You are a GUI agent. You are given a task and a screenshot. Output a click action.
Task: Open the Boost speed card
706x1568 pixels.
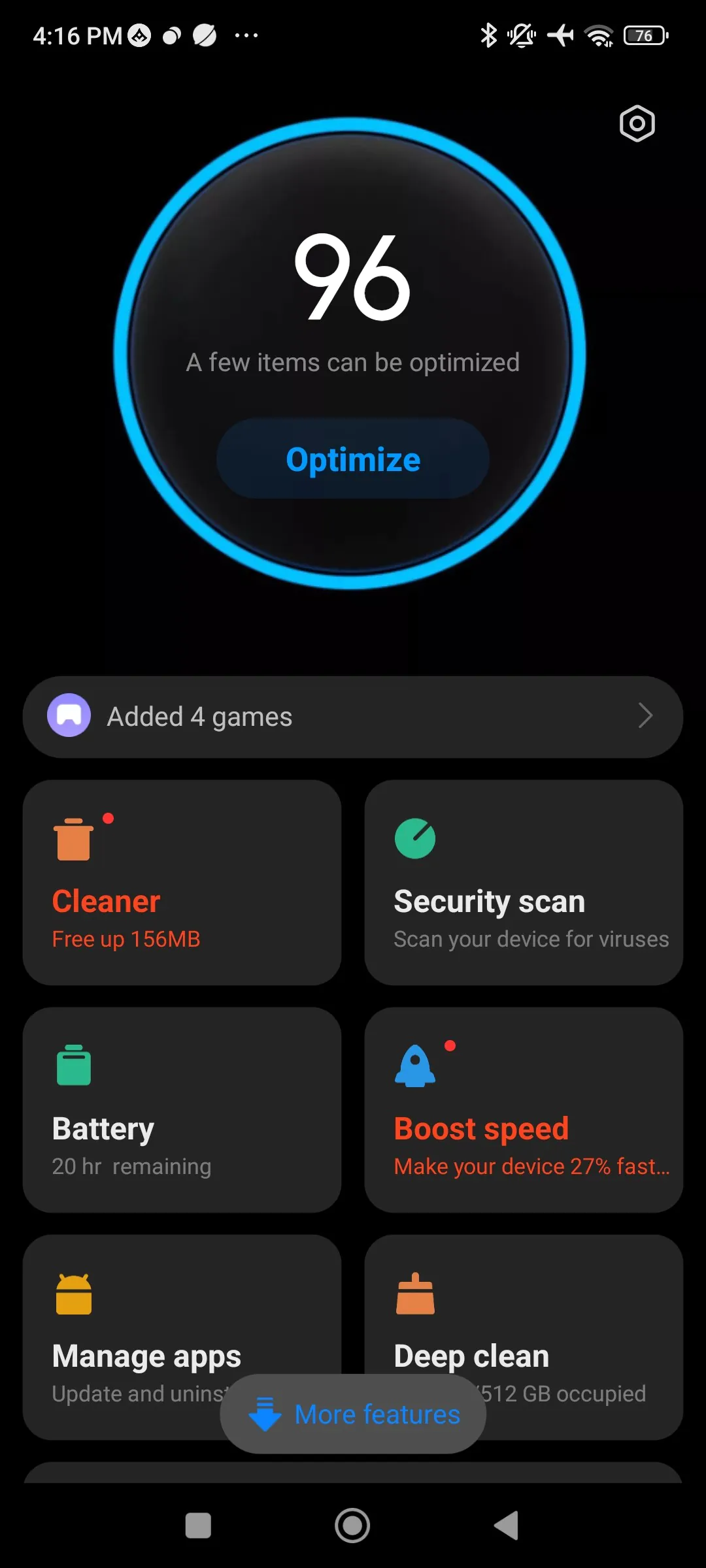click(524, 1109)
